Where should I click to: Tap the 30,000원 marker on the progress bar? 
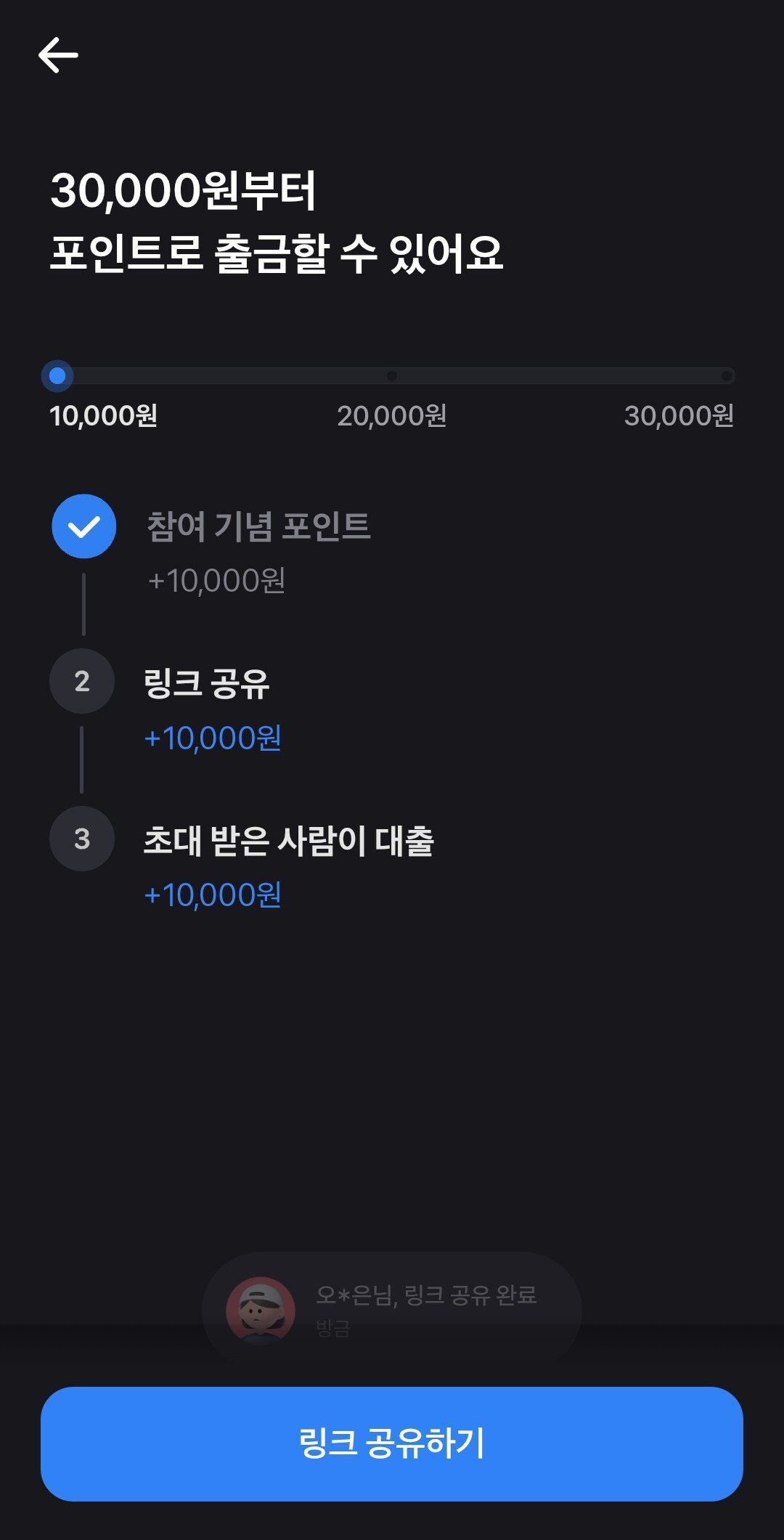[x=728, y=375]
